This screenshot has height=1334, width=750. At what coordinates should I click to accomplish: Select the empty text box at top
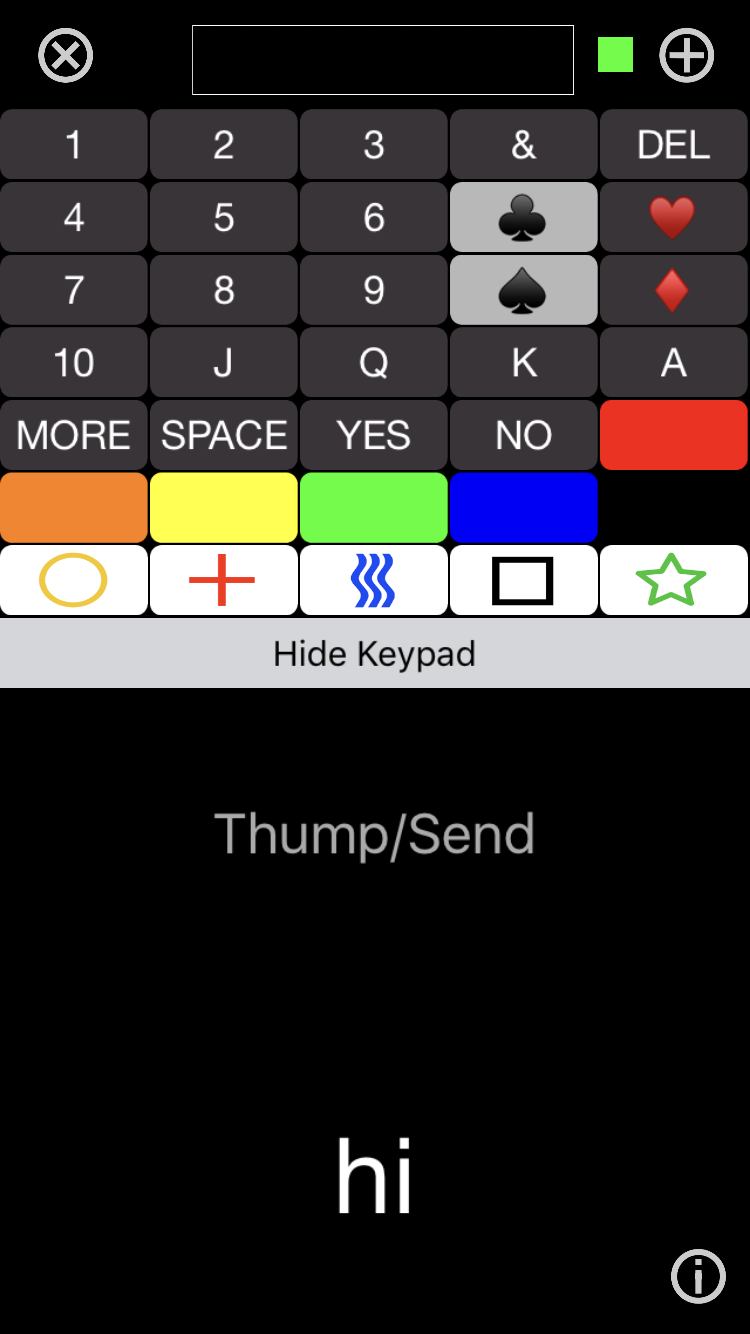pos(383,60)
